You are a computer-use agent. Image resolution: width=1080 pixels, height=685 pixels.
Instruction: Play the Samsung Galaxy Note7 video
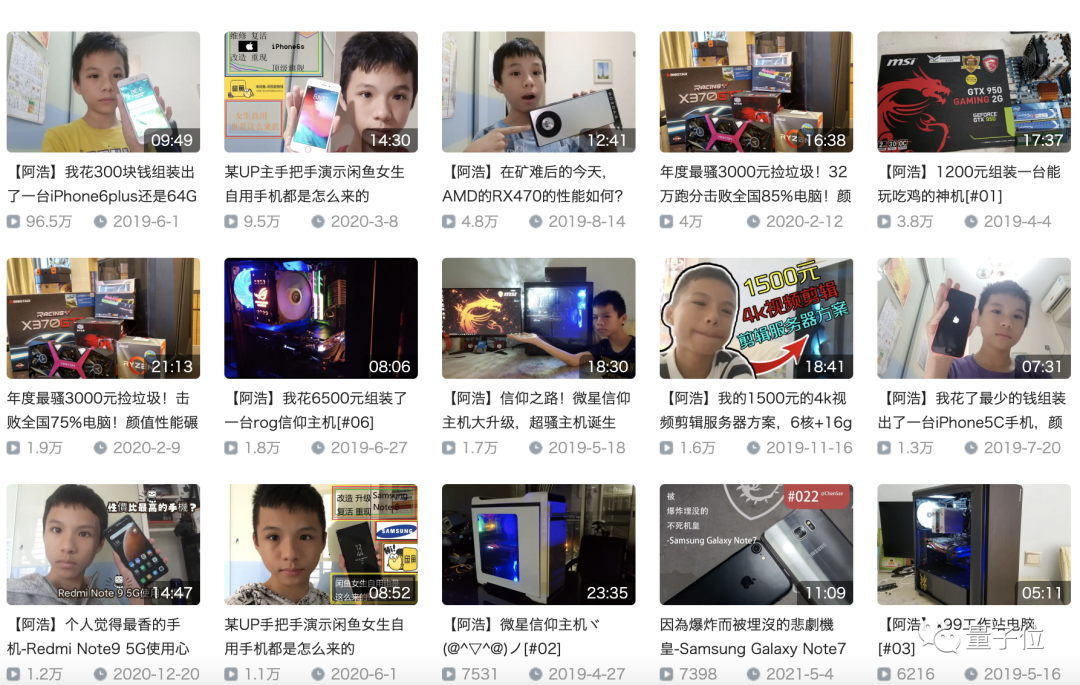tap(756, 544)
